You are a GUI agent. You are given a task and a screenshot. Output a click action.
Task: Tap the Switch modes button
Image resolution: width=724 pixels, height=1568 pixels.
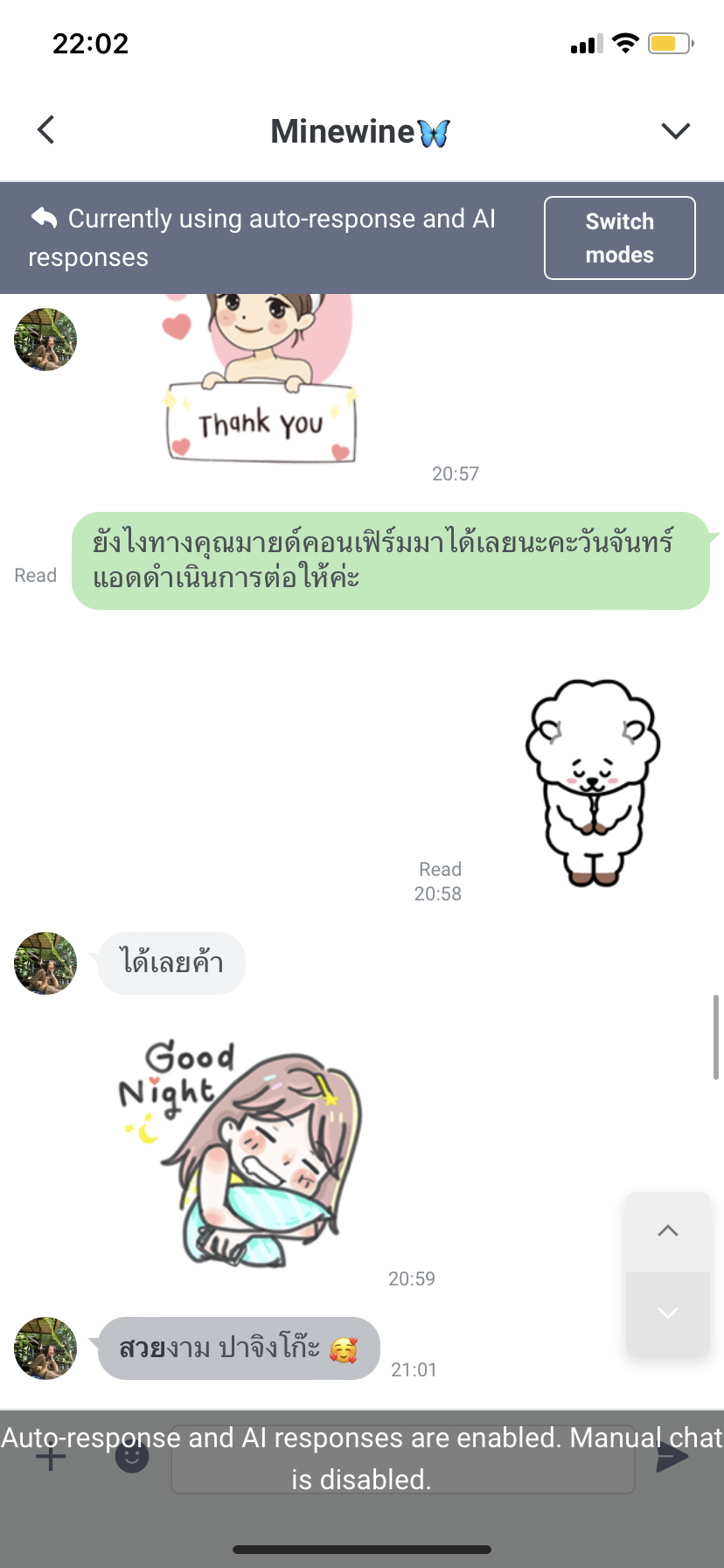[x=619, y=238]
